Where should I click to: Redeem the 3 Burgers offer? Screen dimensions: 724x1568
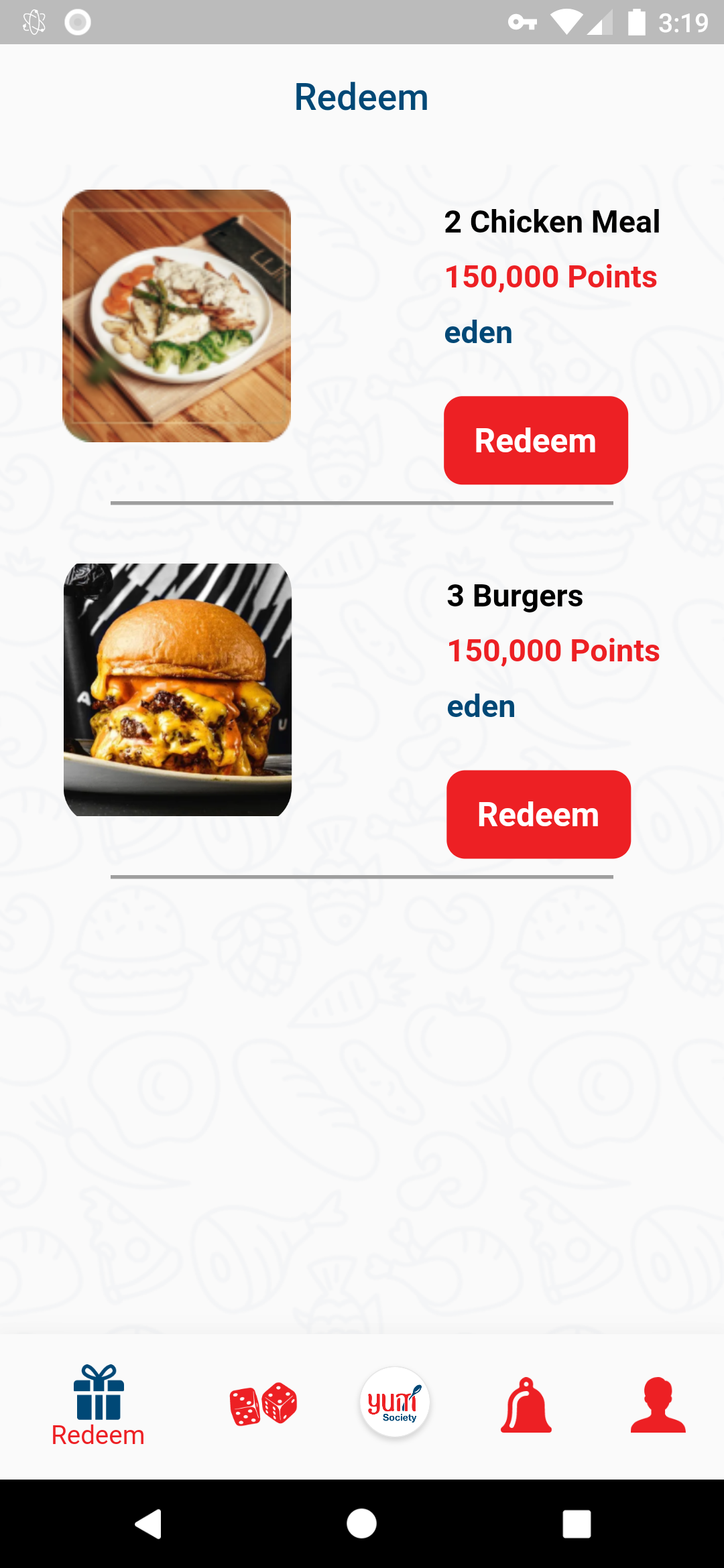tap(538, 814)
